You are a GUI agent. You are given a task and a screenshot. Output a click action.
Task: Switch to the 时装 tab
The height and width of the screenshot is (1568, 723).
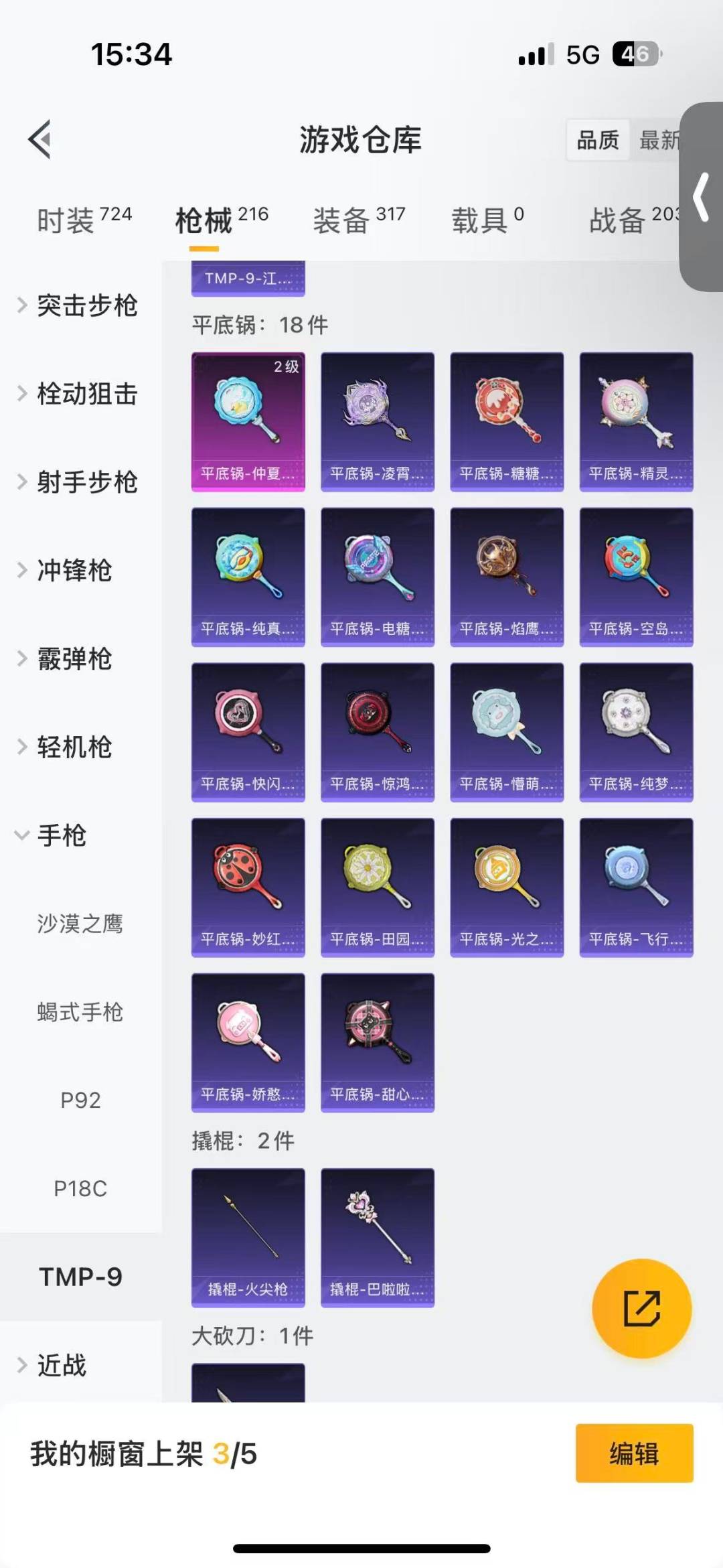[84, 220]
